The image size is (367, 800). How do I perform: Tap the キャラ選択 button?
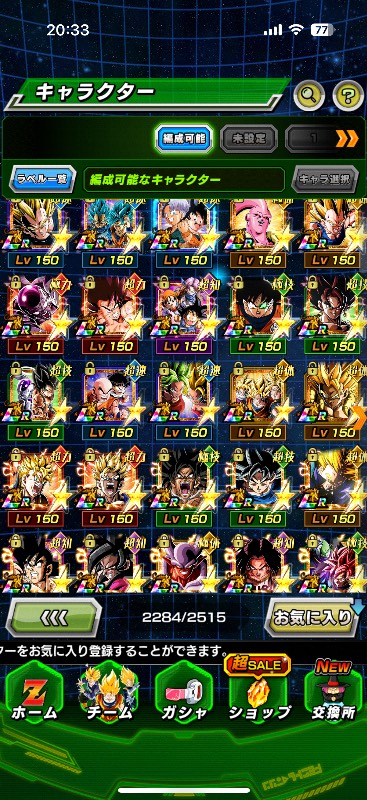[x=325, y=179]
